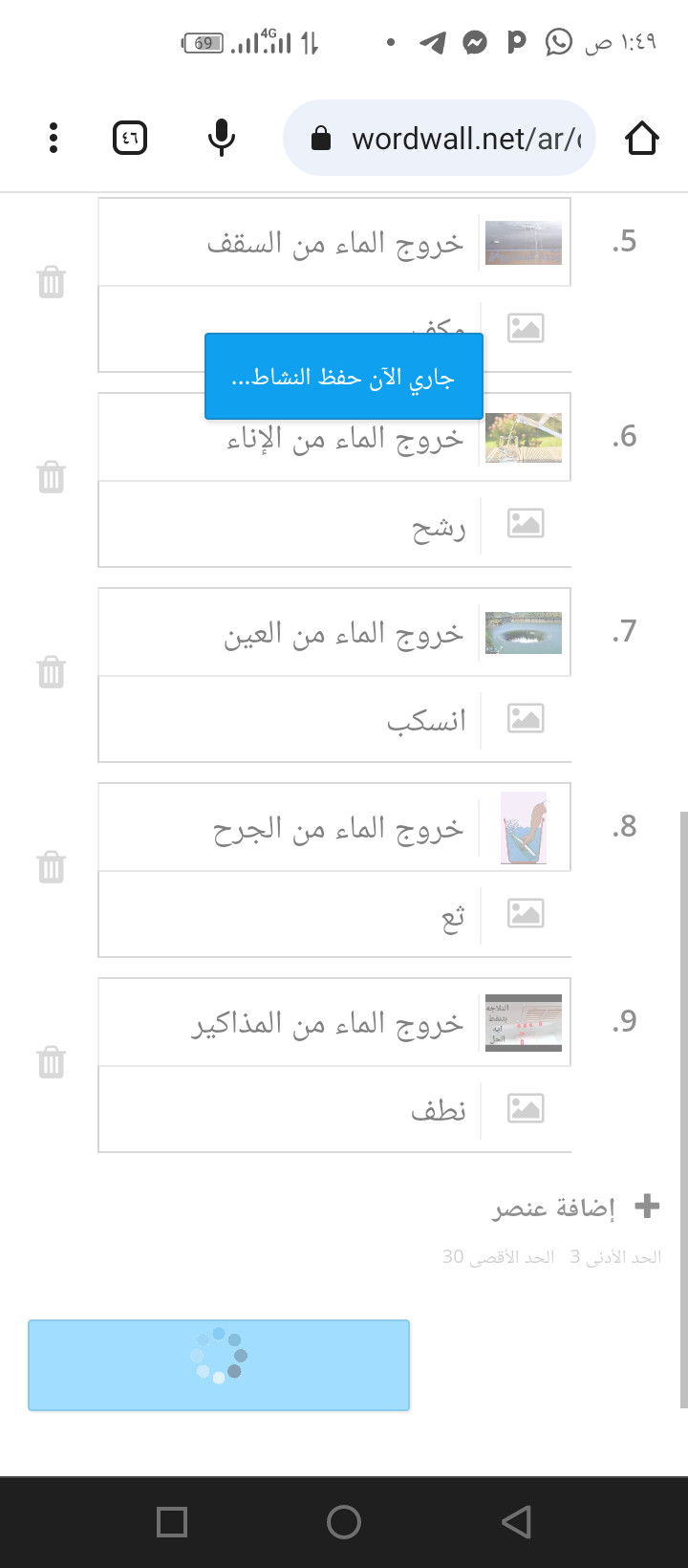Image resolution: width=688 pixels, height=1568 pixels.
Task: Delete item 9 with the trash icon
Action: (52, 1062)
